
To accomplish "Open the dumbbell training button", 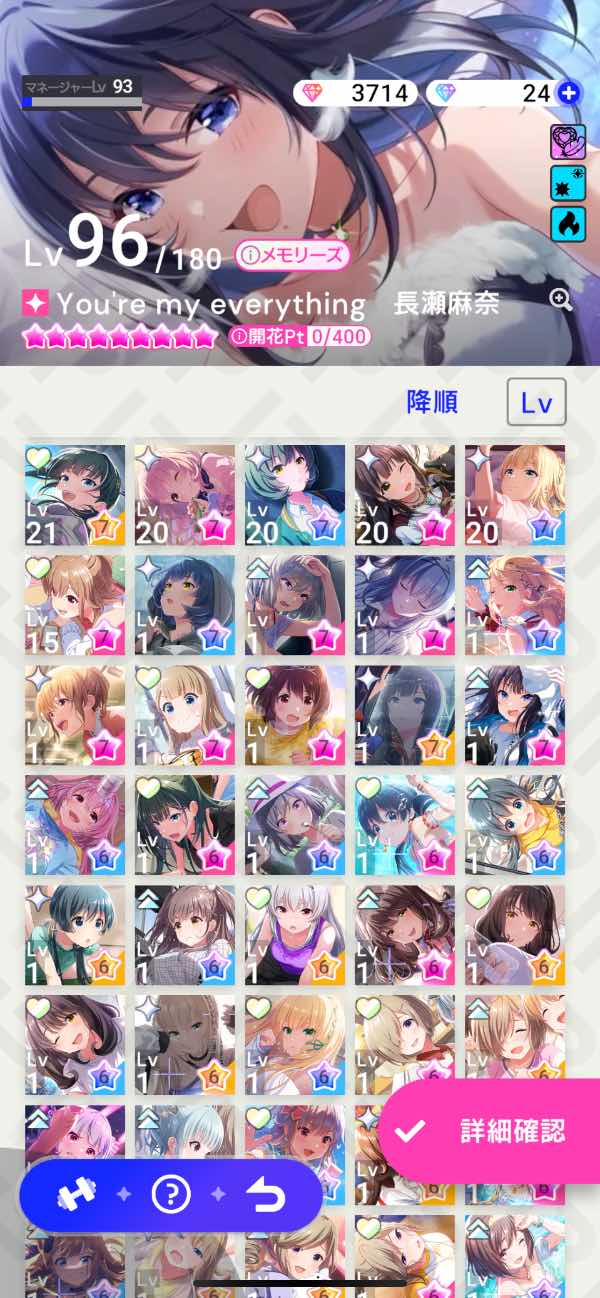I will (75, 1194).
